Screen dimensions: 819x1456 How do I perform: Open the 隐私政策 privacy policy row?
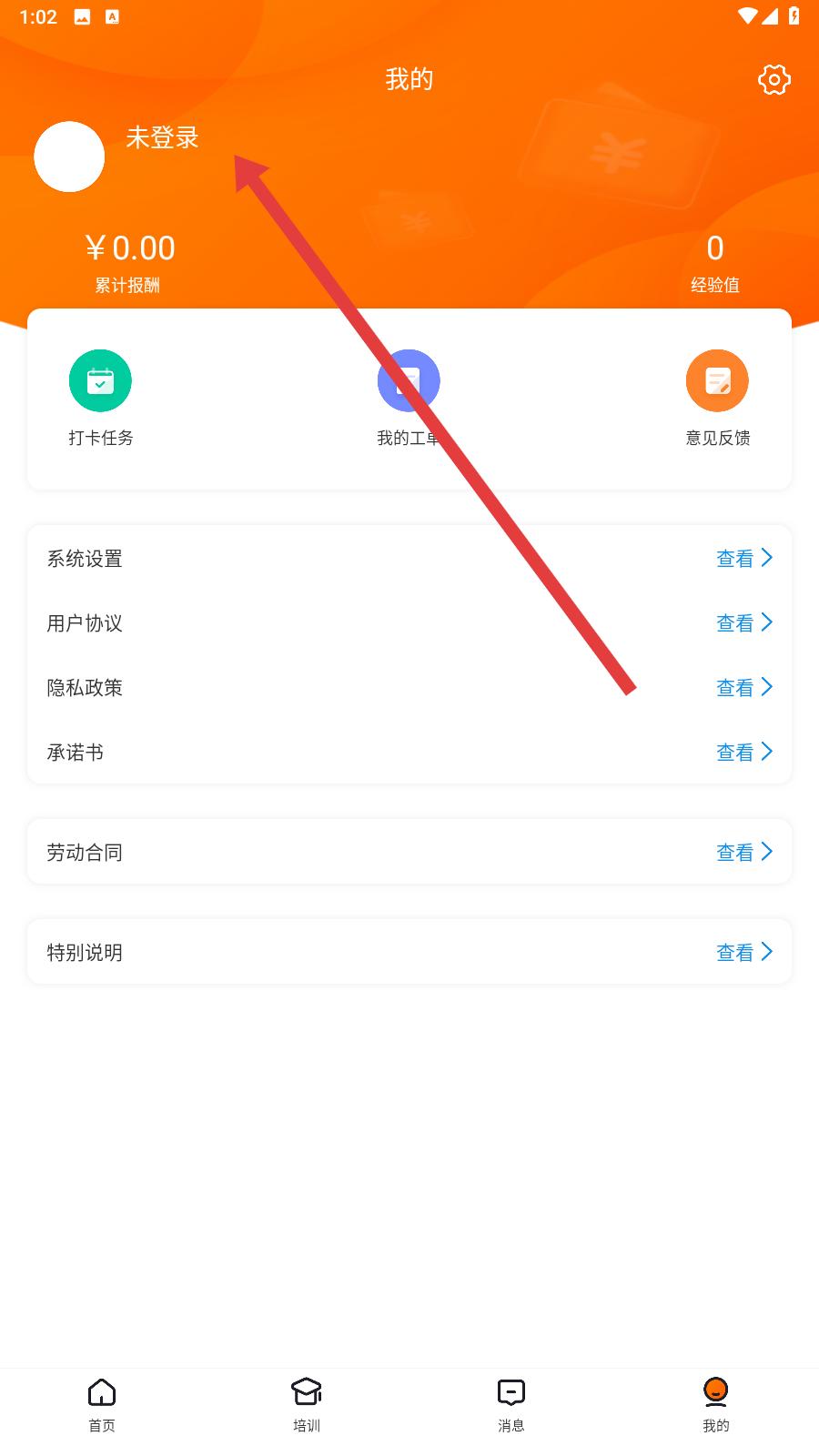(409, 687)
